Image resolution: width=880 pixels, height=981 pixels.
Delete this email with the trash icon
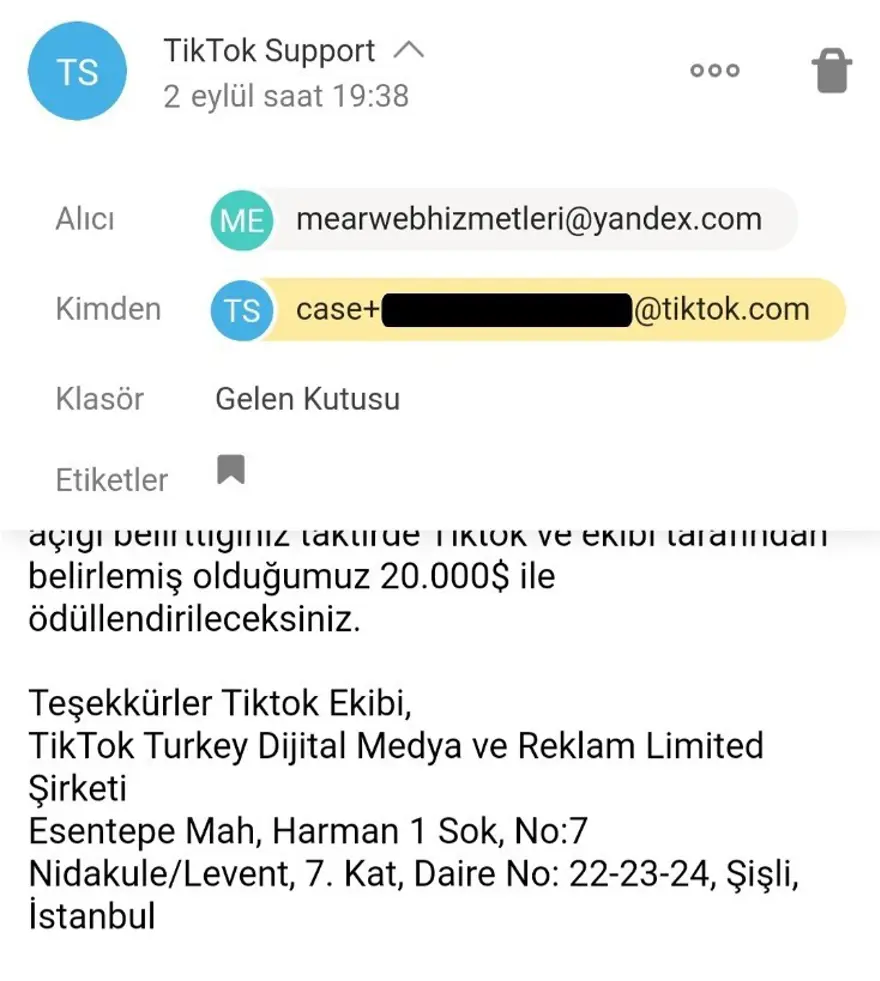coord(831,71)
